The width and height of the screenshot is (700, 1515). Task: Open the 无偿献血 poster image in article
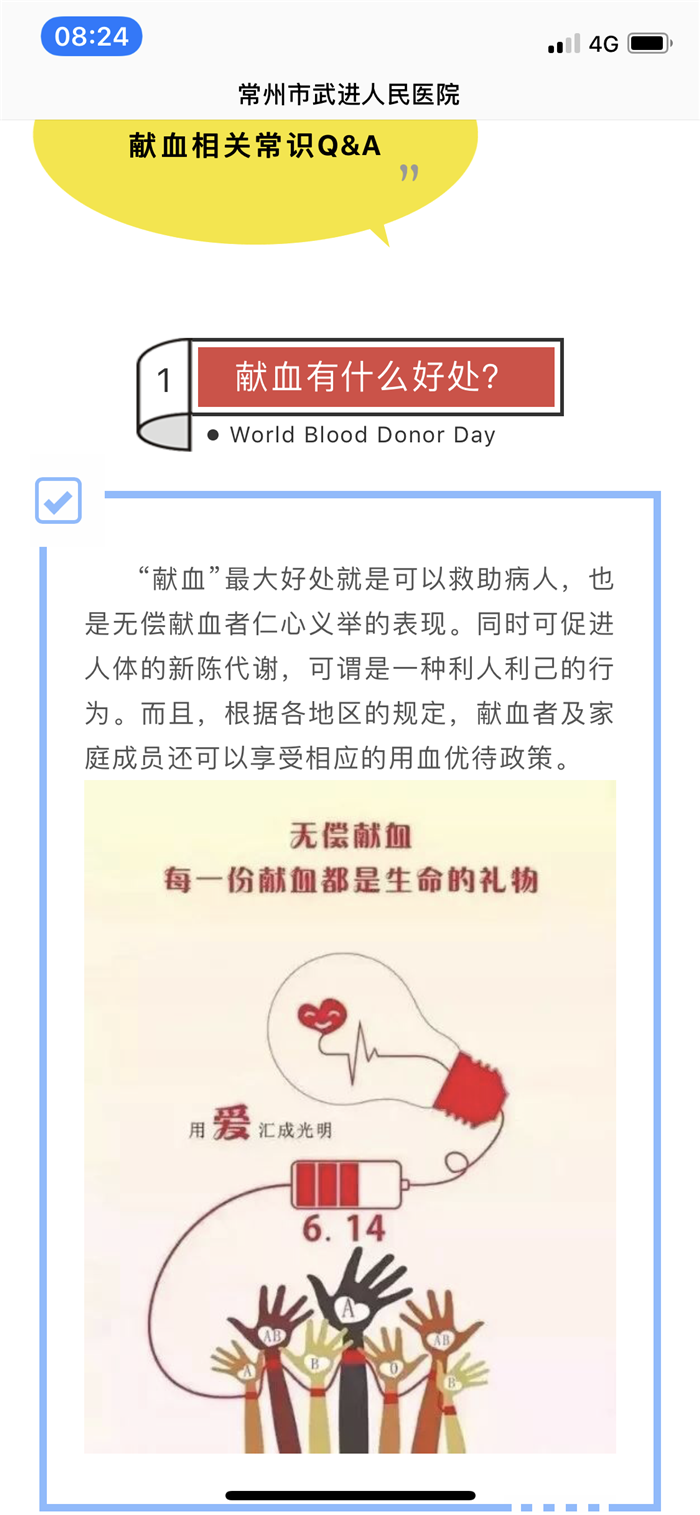pos(349,1115)
